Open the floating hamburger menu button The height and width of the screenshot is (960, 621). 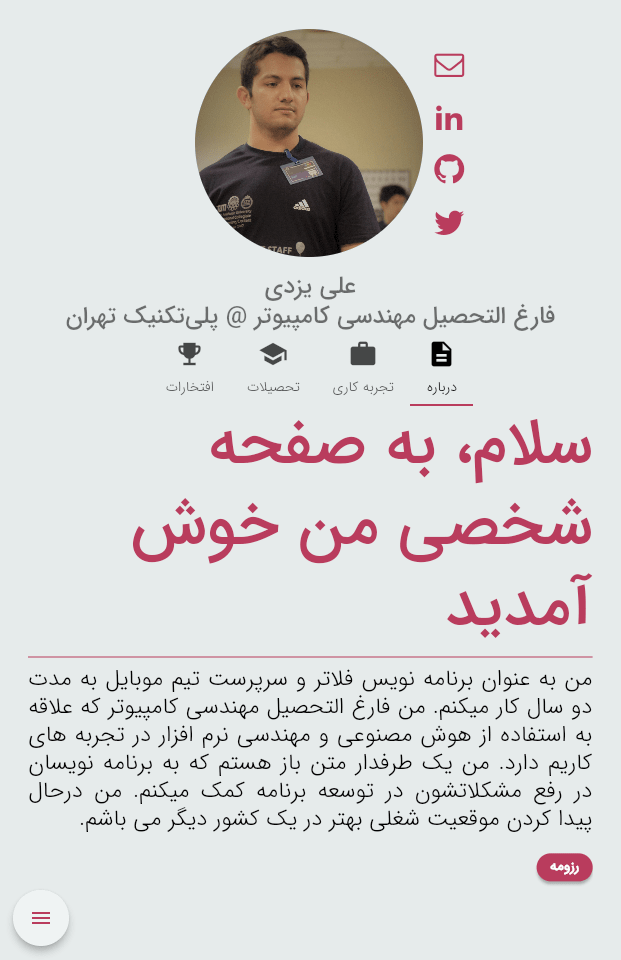coord(41,918)
